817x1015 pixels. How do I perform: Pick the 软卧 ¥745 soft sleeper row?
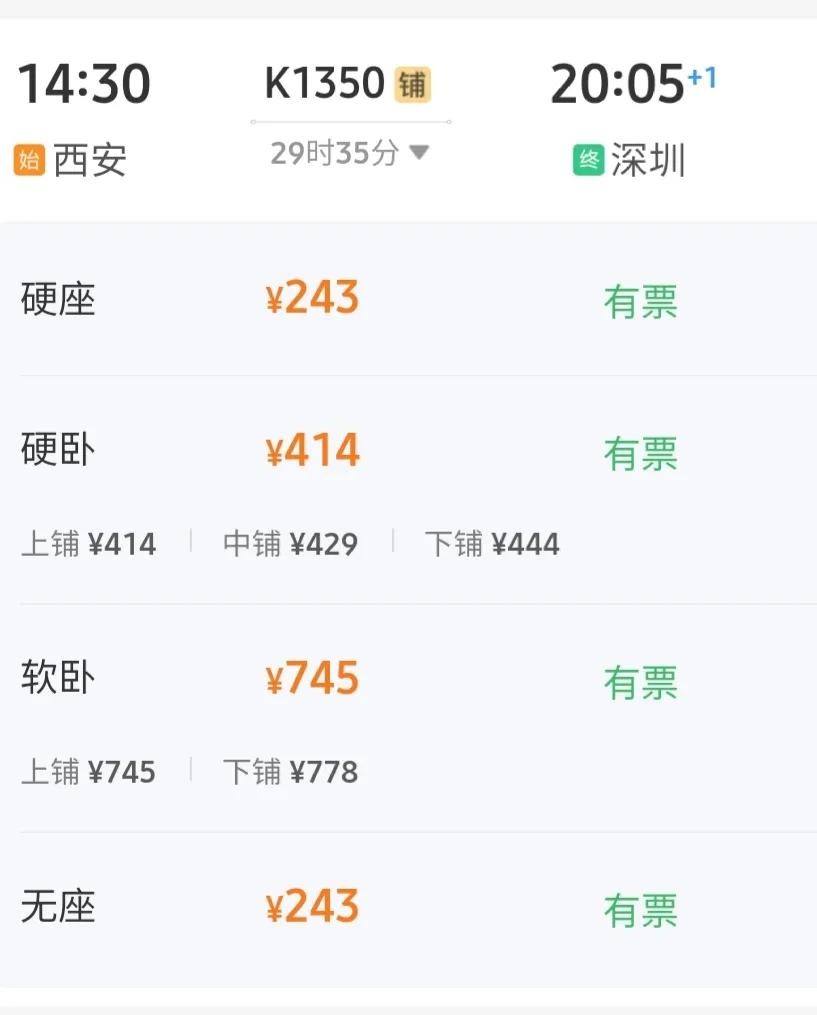click(408, 680)
